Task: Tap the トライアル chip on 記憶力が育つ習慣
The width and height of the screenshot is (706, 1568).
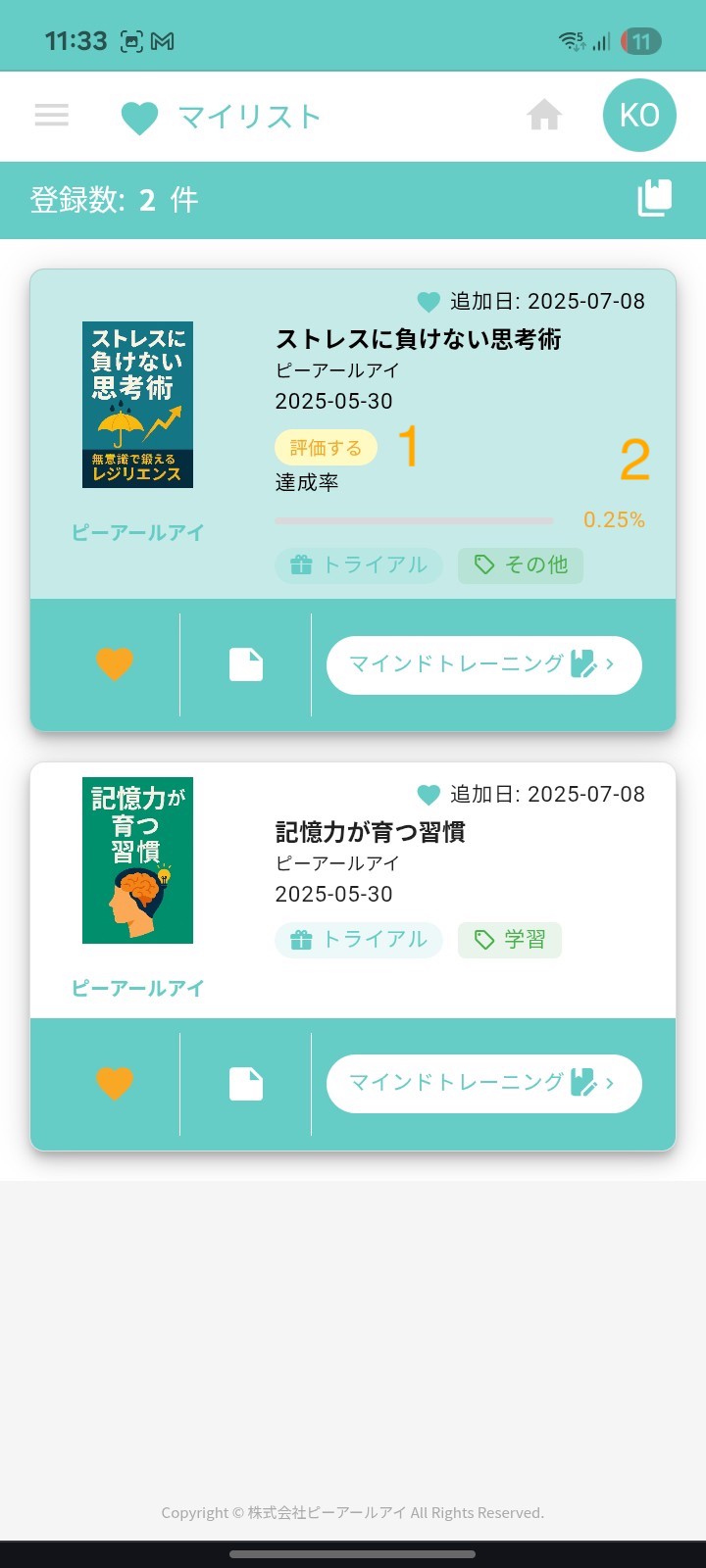Action: coord(359,940)
